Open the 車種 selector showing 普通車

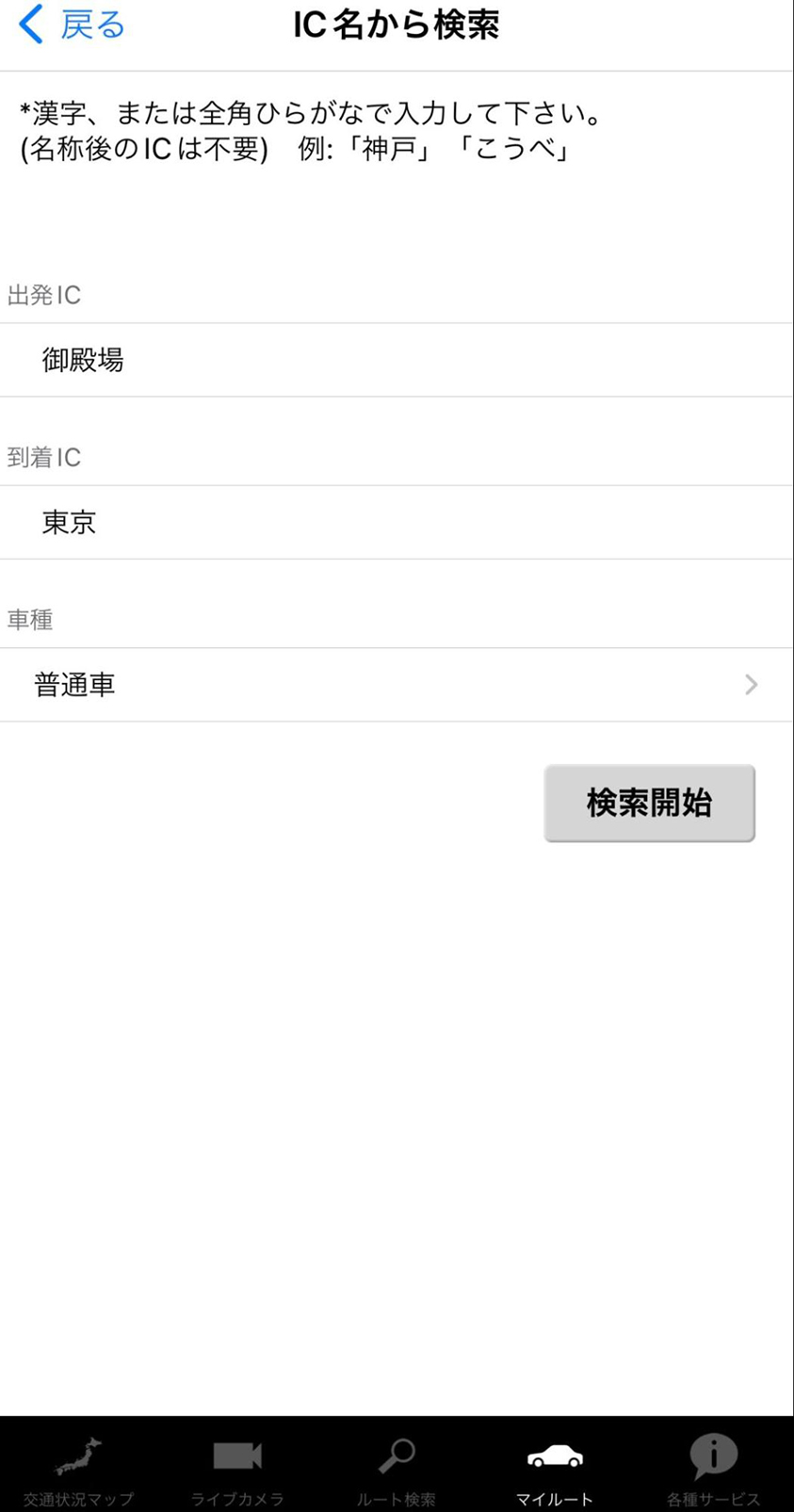click(396, 685)
